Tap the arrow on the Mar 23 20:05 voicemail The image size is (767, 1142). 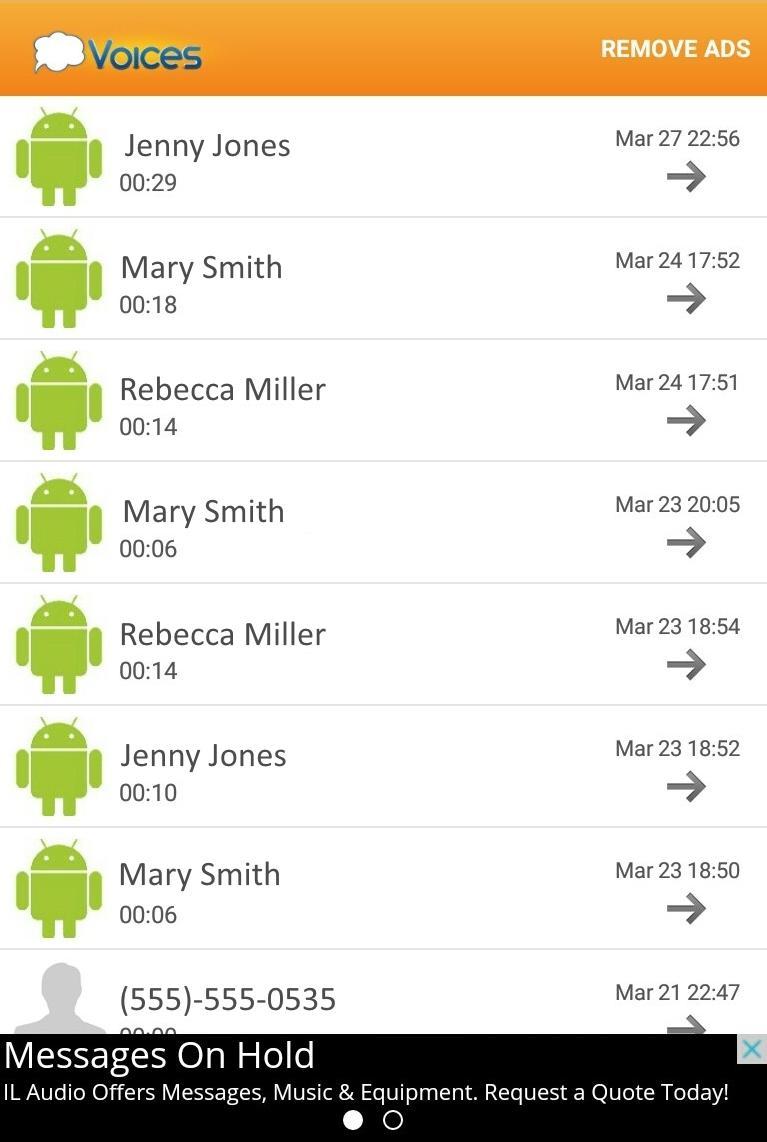[686, 542]
